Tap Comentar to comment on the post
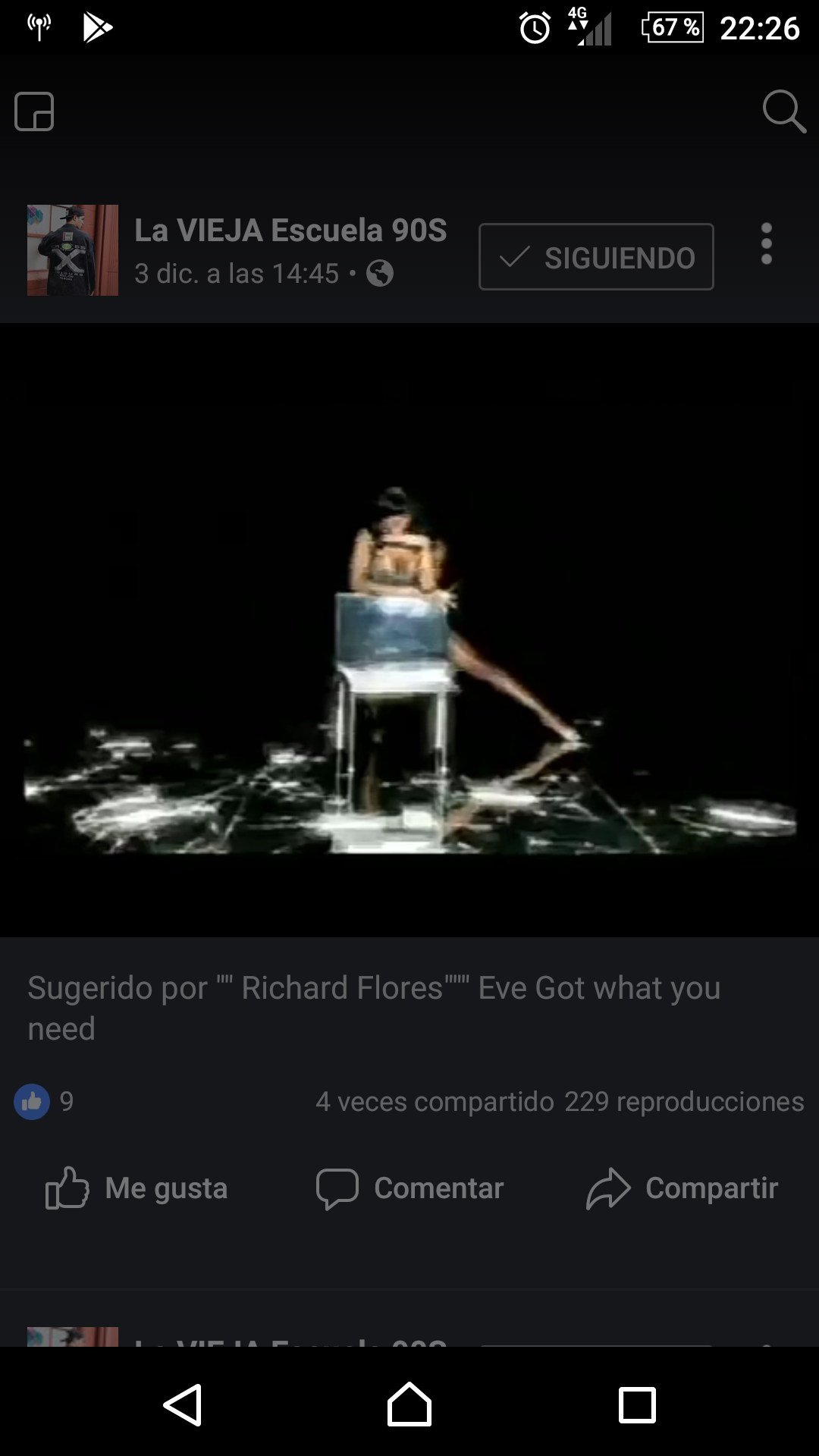The height and width of the screenshot is (1456, 819). pyautogui.click(x=409, y=1188)
